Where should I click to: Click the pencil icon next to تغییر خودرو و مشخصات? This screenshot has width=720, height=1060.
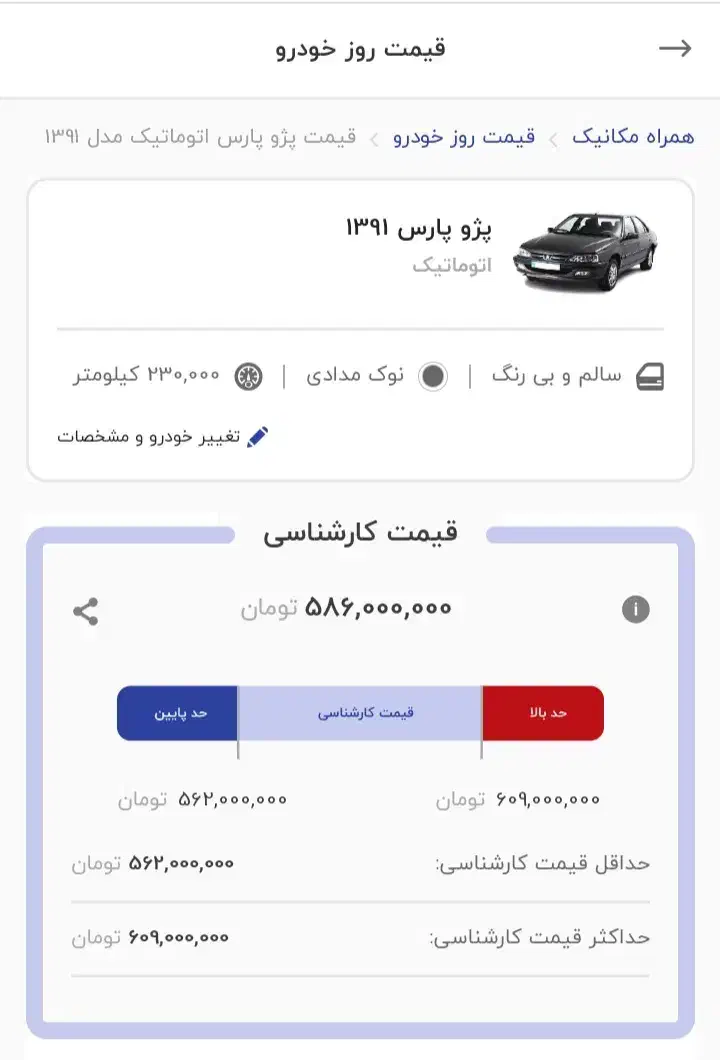259,436
